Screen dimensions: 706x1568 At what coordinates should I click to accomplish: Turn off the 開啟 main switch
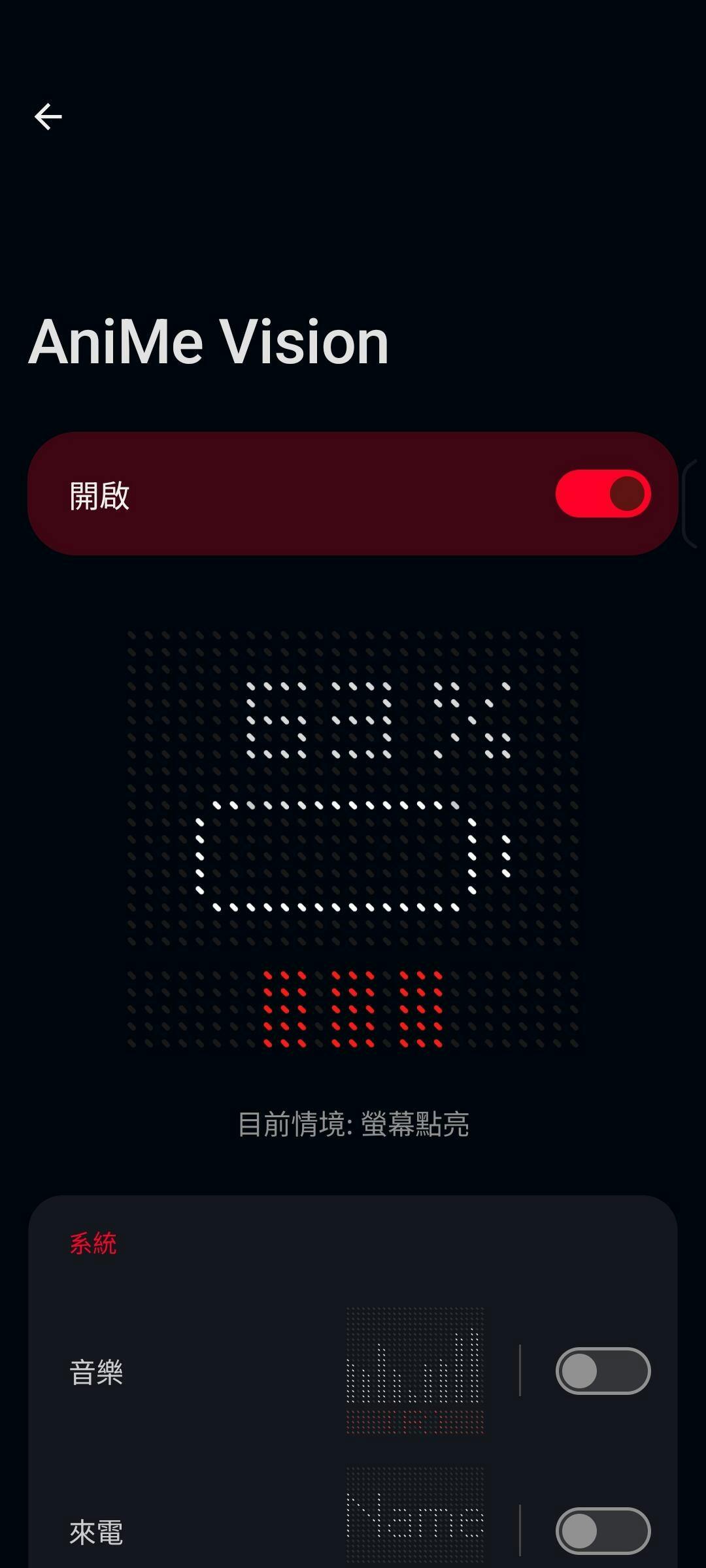pos(602,494)
